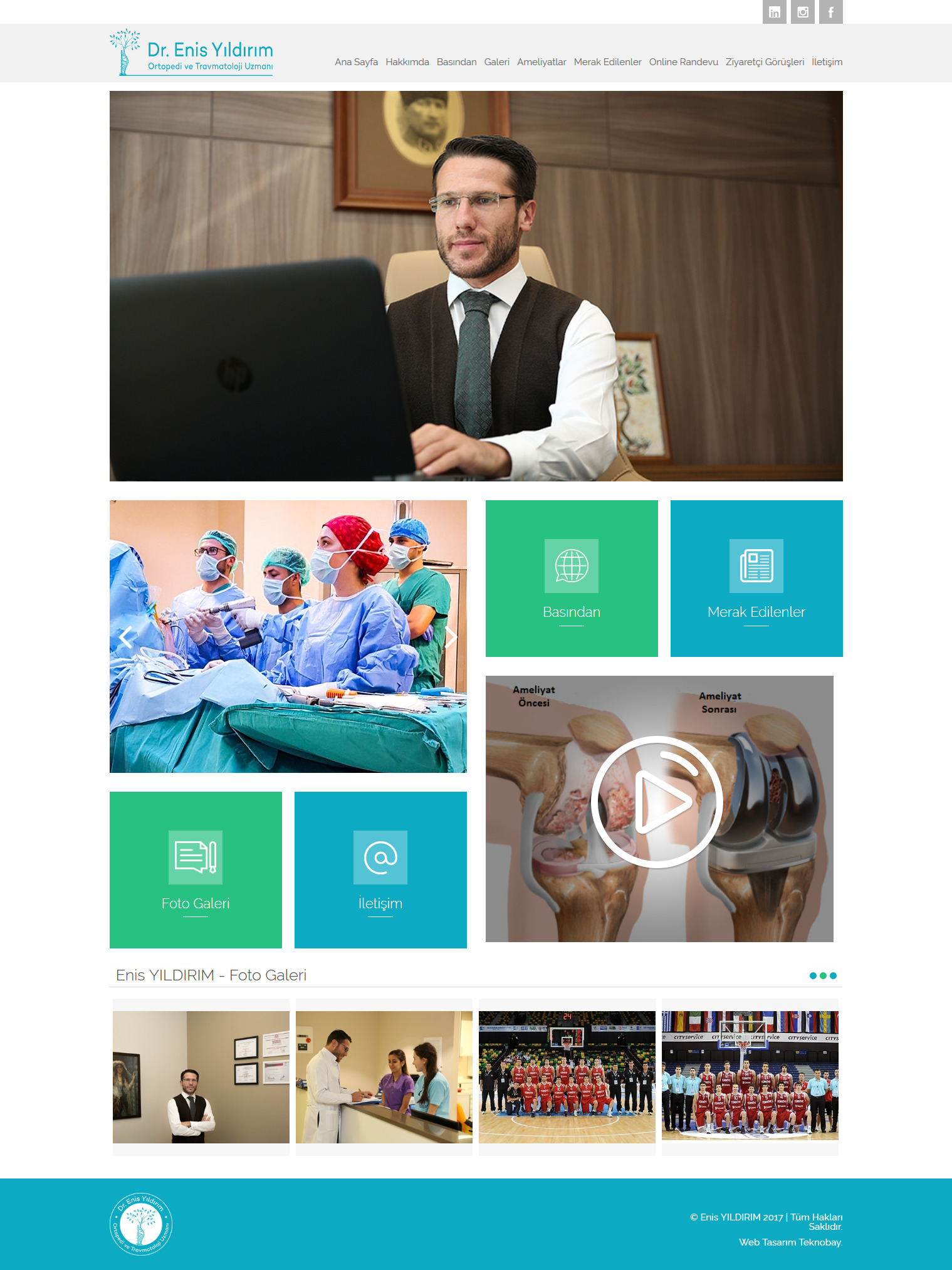Open the Instagram profile icon
Viewport: 952px width, 1270px height.
[802, 12]
